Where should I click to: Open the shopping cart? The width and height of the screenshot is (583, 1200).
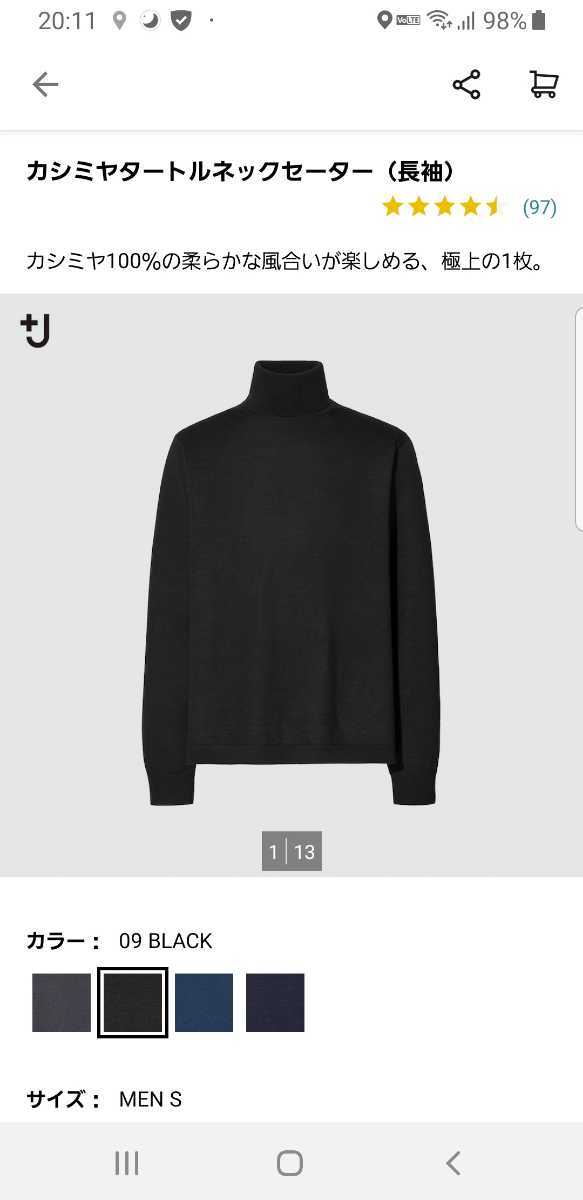(x=543, y=85)
